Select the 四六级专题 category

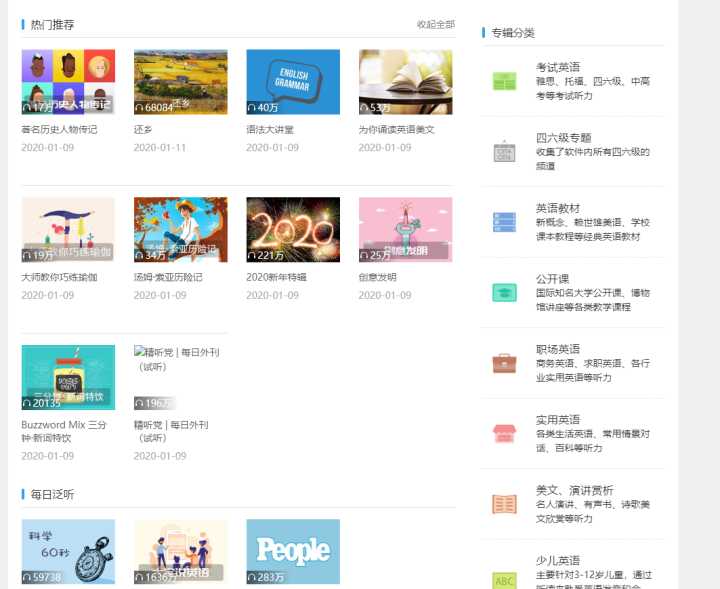563,138
